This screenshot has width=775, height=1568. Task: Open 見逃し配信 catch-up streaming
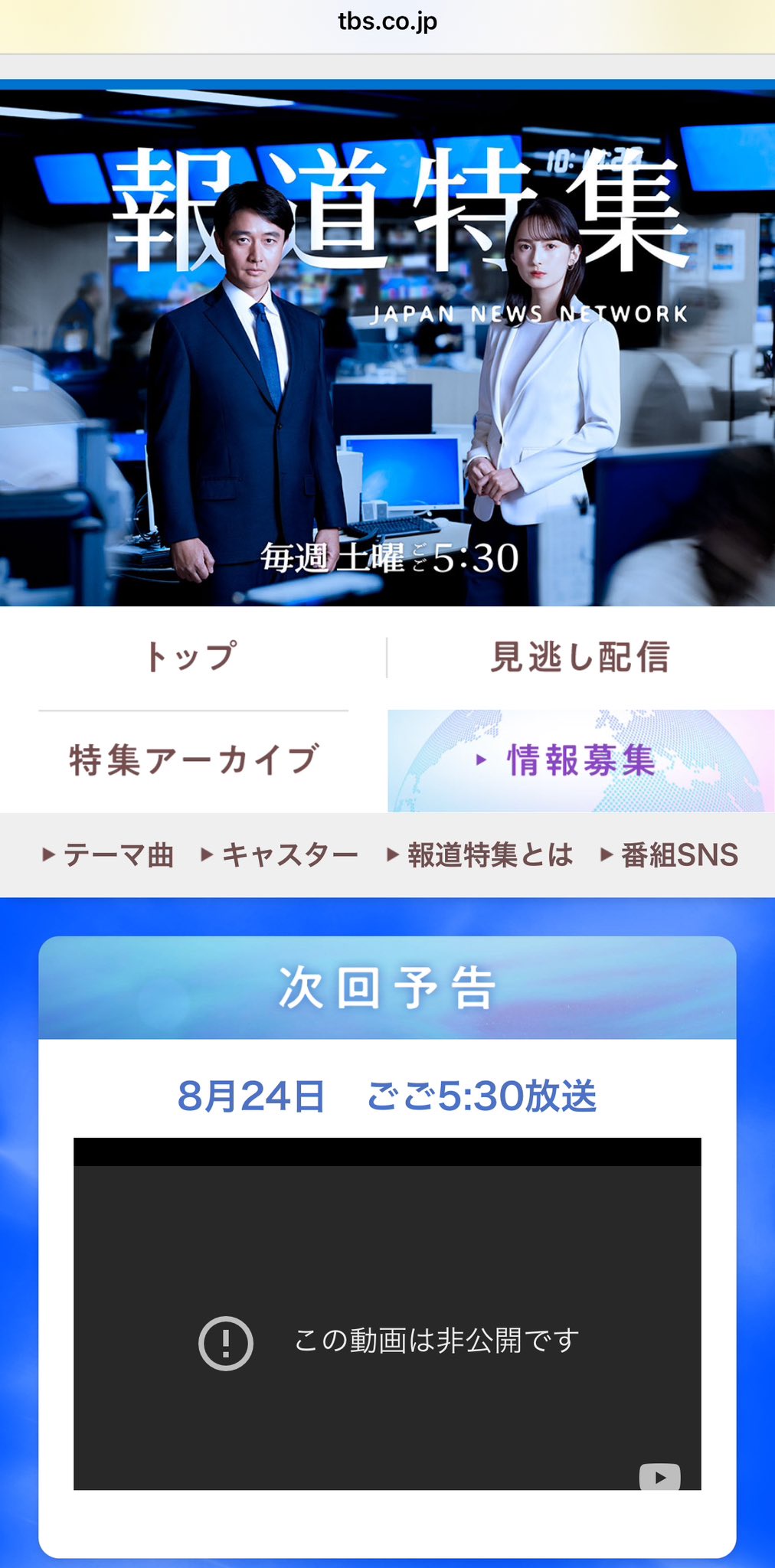click(x=580, y=657)
